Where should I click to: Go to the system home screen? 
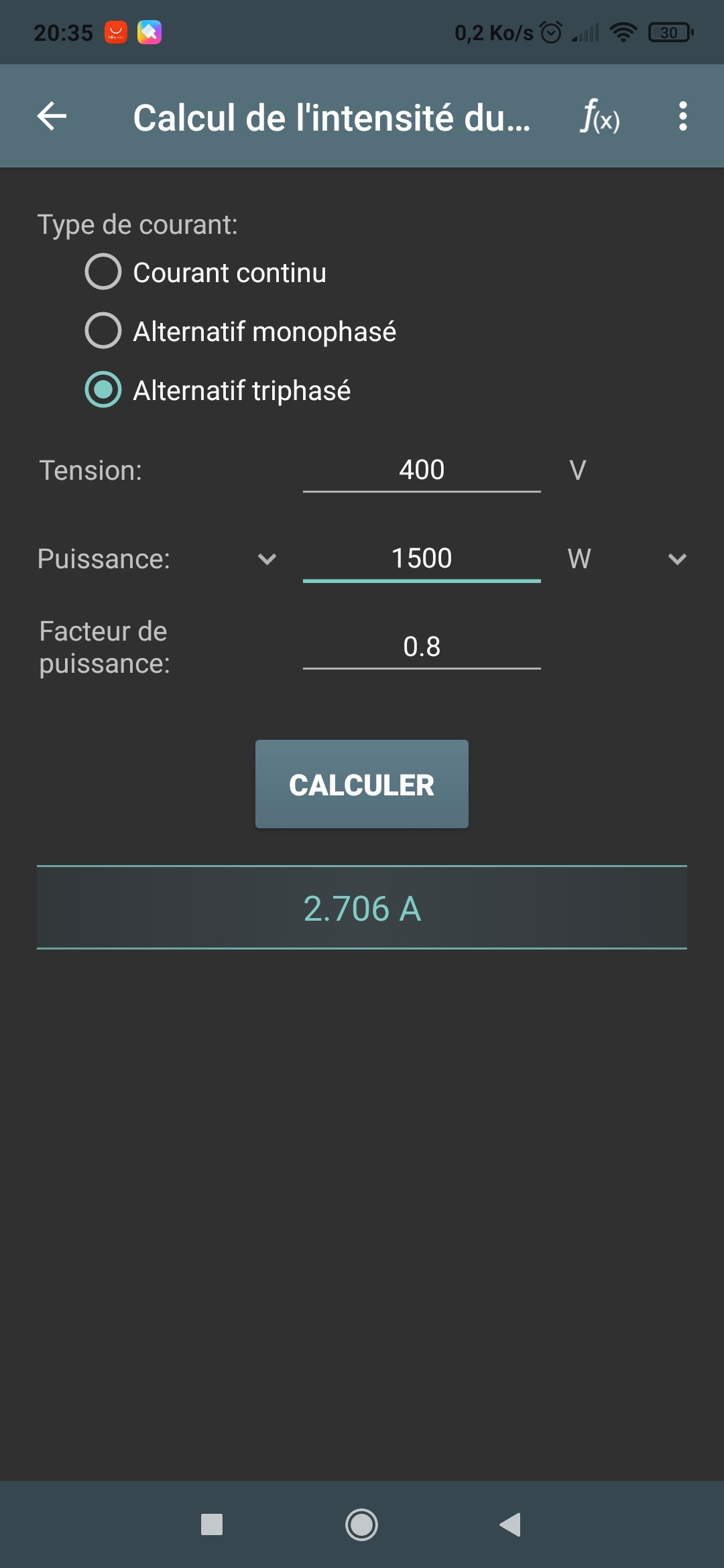point(362,1524)
